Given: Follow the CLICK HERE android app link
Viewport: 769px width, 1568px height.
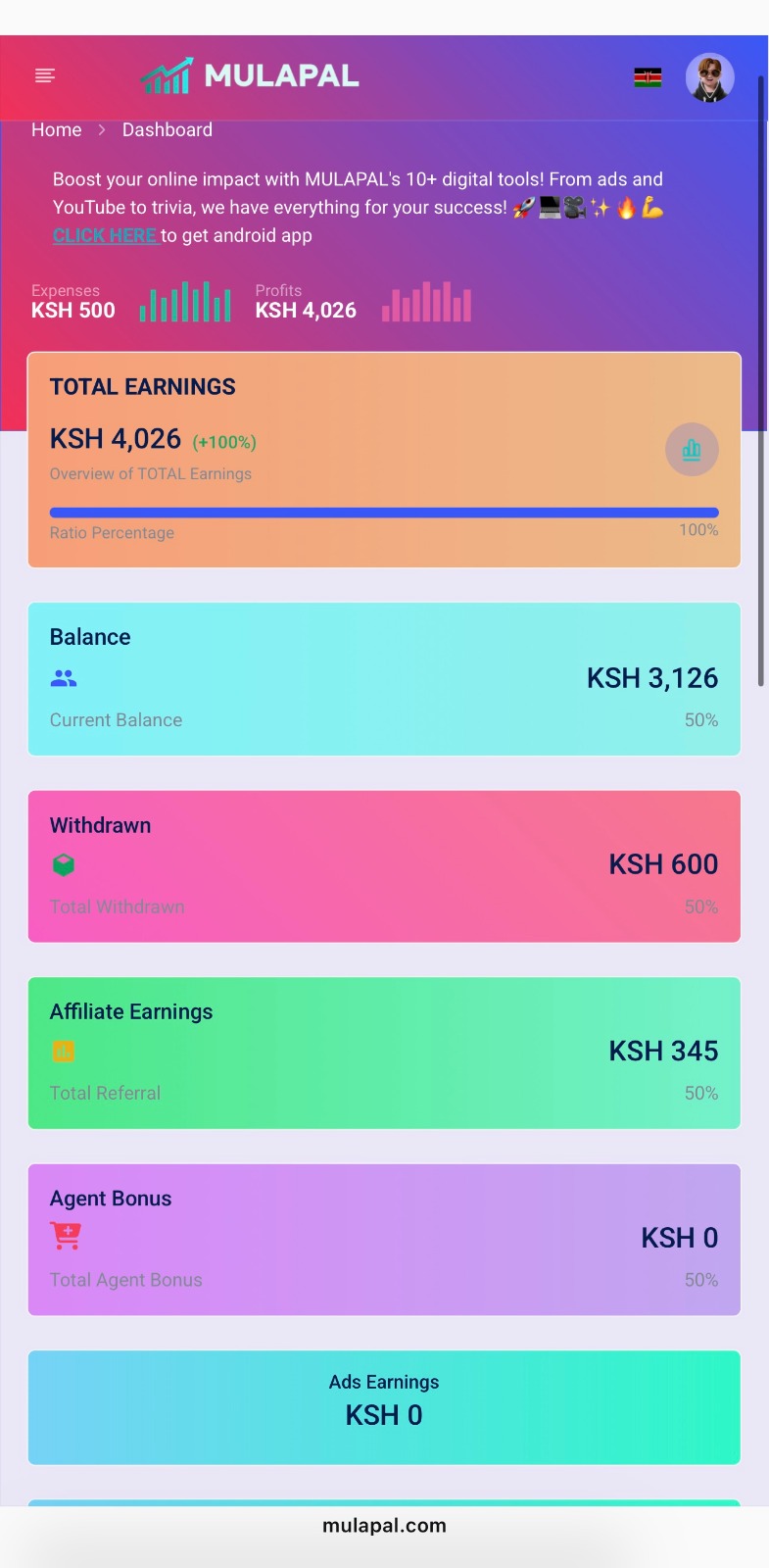Looking at the screenshot, I should pyautogui.click(x=105, y=235).
